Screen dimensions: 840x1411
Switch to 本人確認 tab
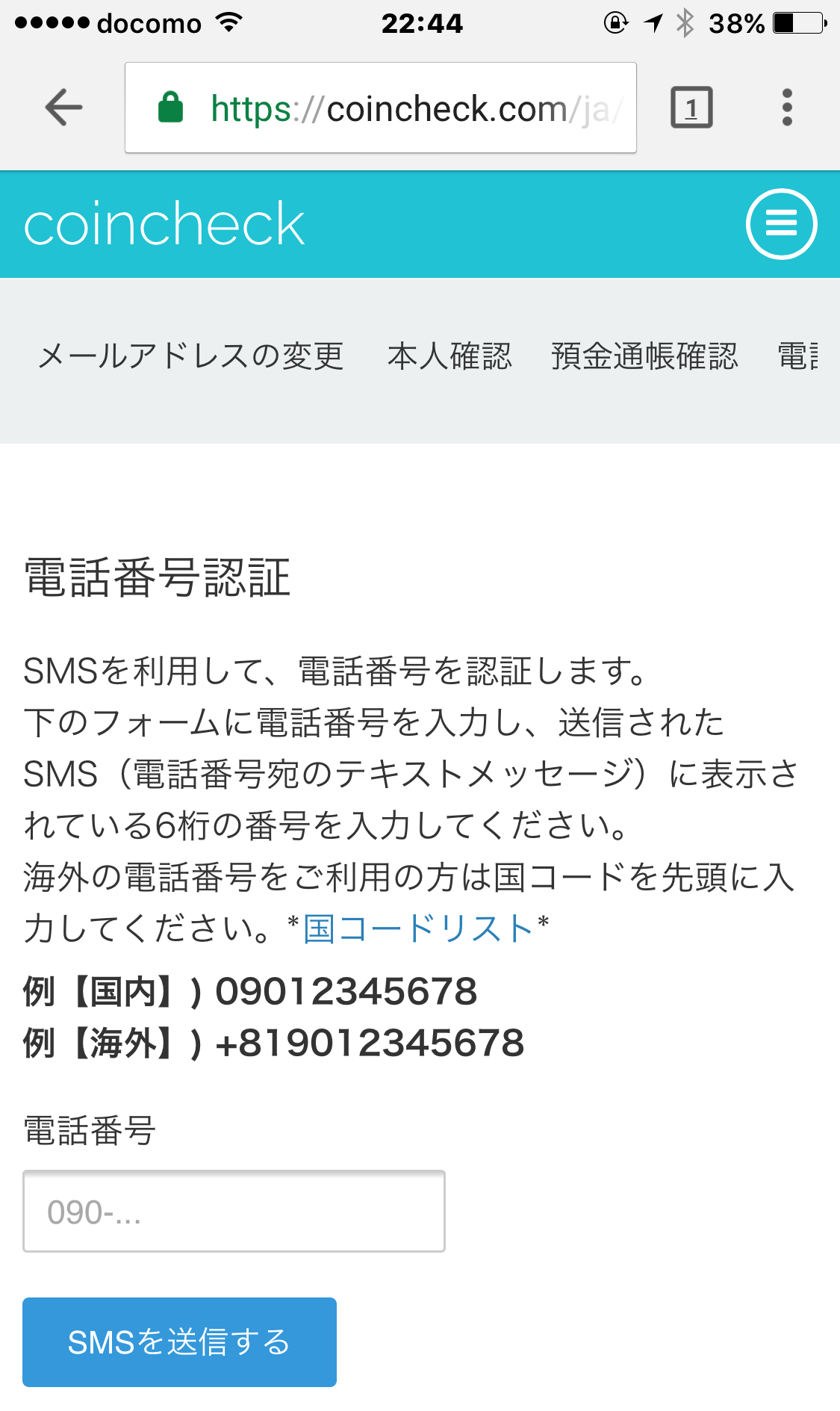[449, 356]
